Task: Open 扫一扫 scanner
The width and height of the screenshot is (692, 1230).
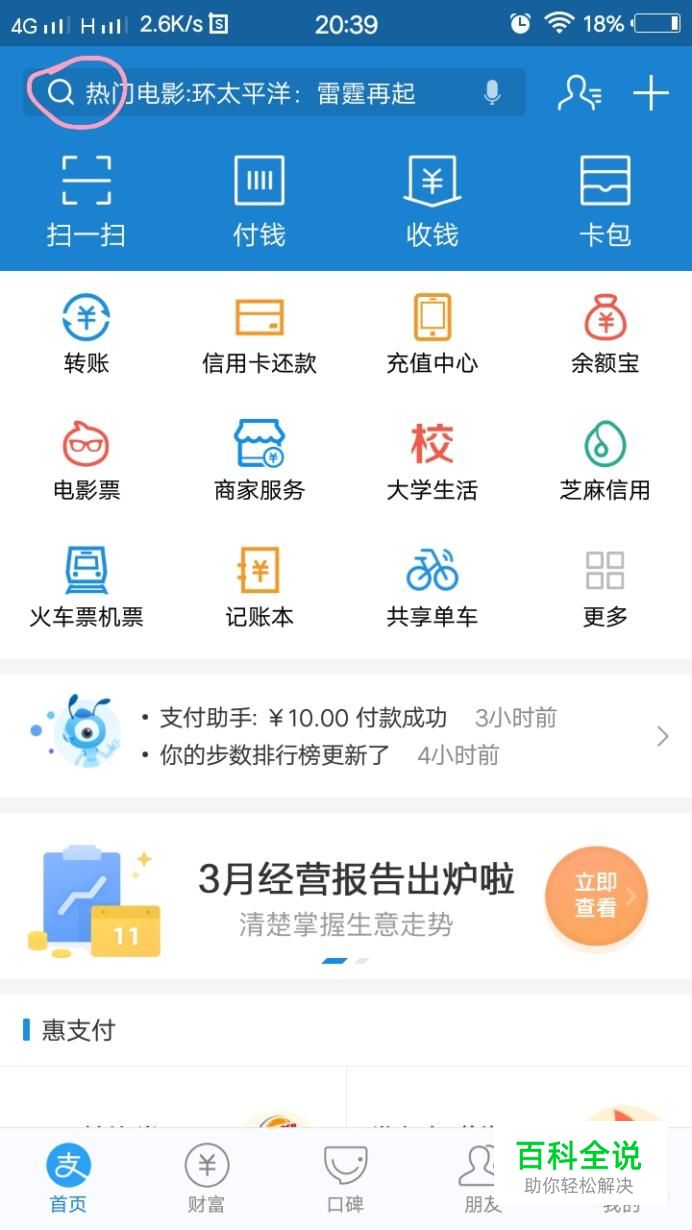Action: pos(86,199)
